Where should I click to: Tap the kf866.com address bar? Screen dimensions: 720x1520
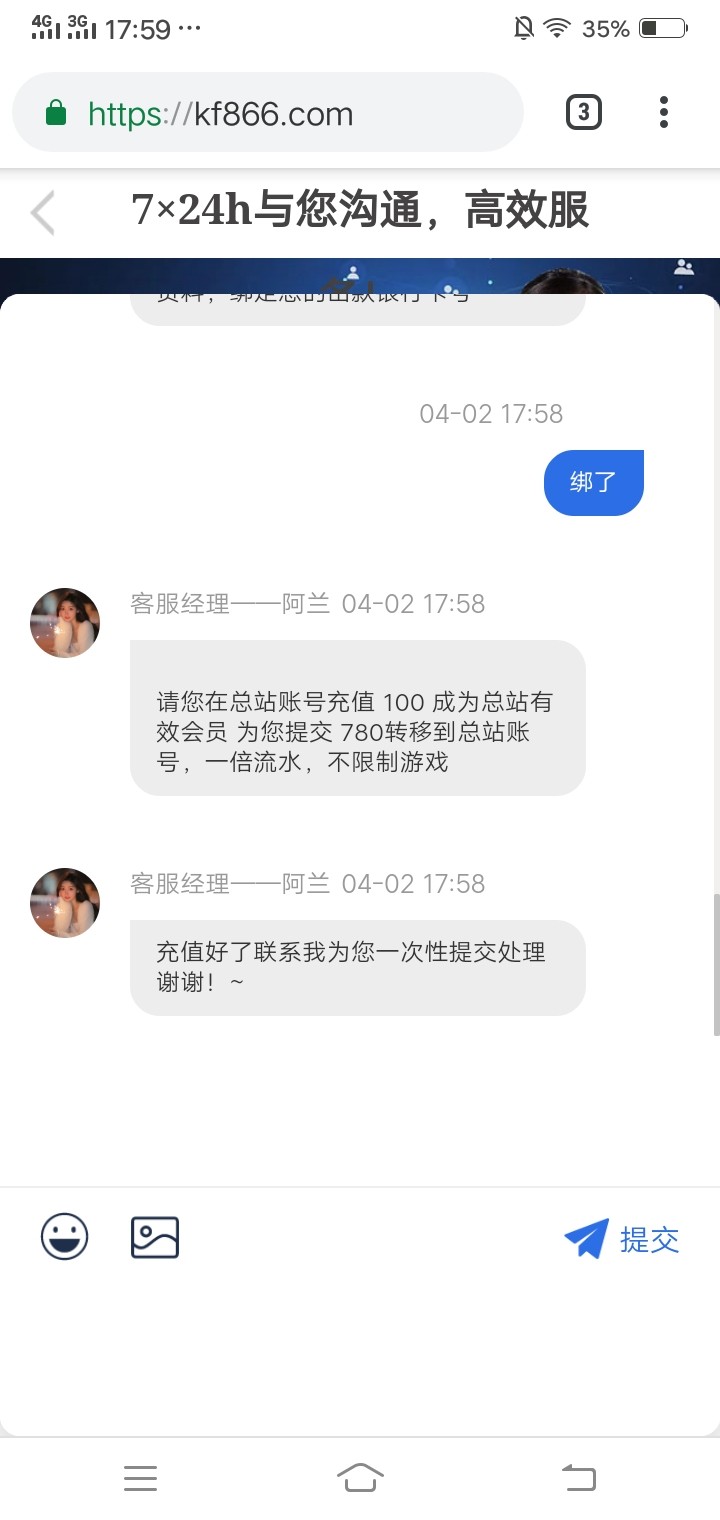[268, 113]
